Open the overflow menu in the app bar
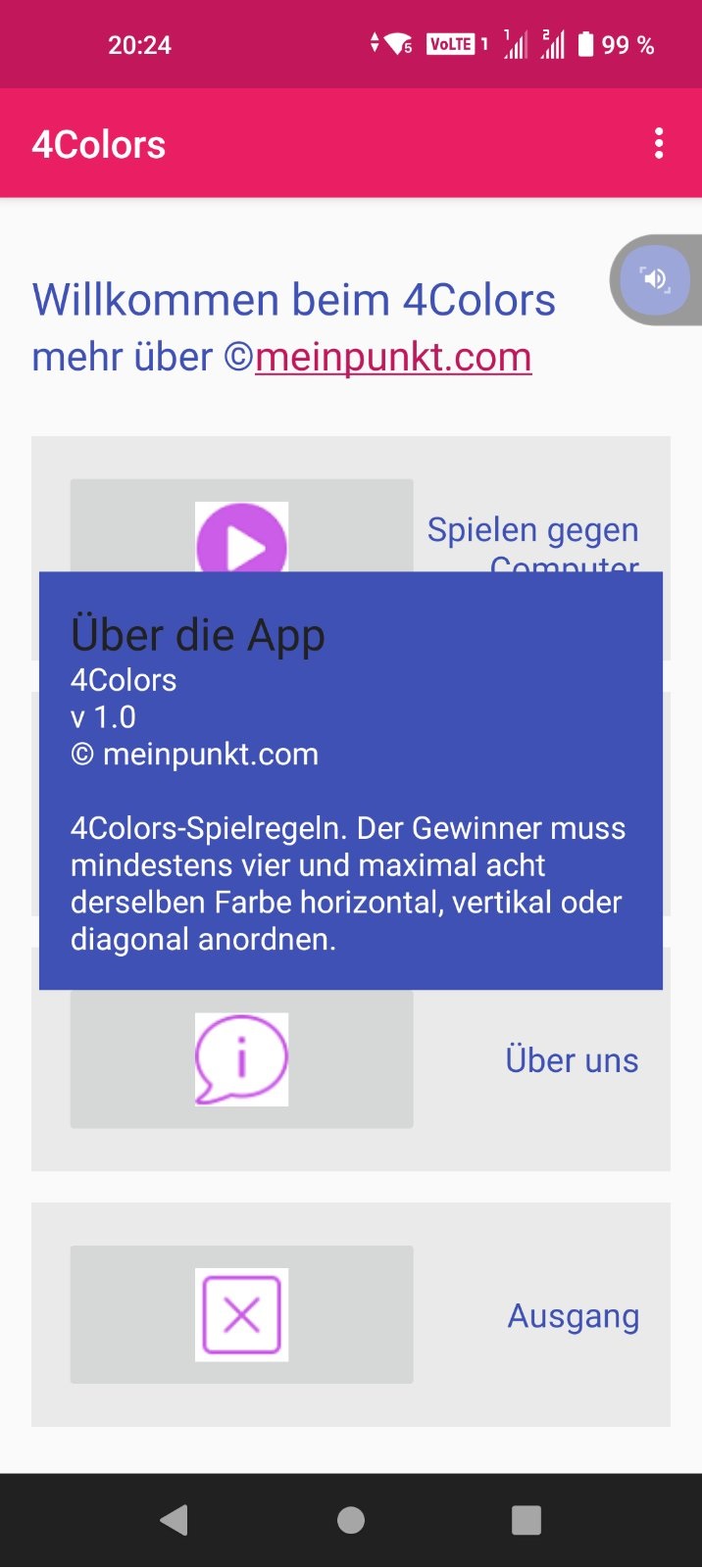 pos(659,144)
